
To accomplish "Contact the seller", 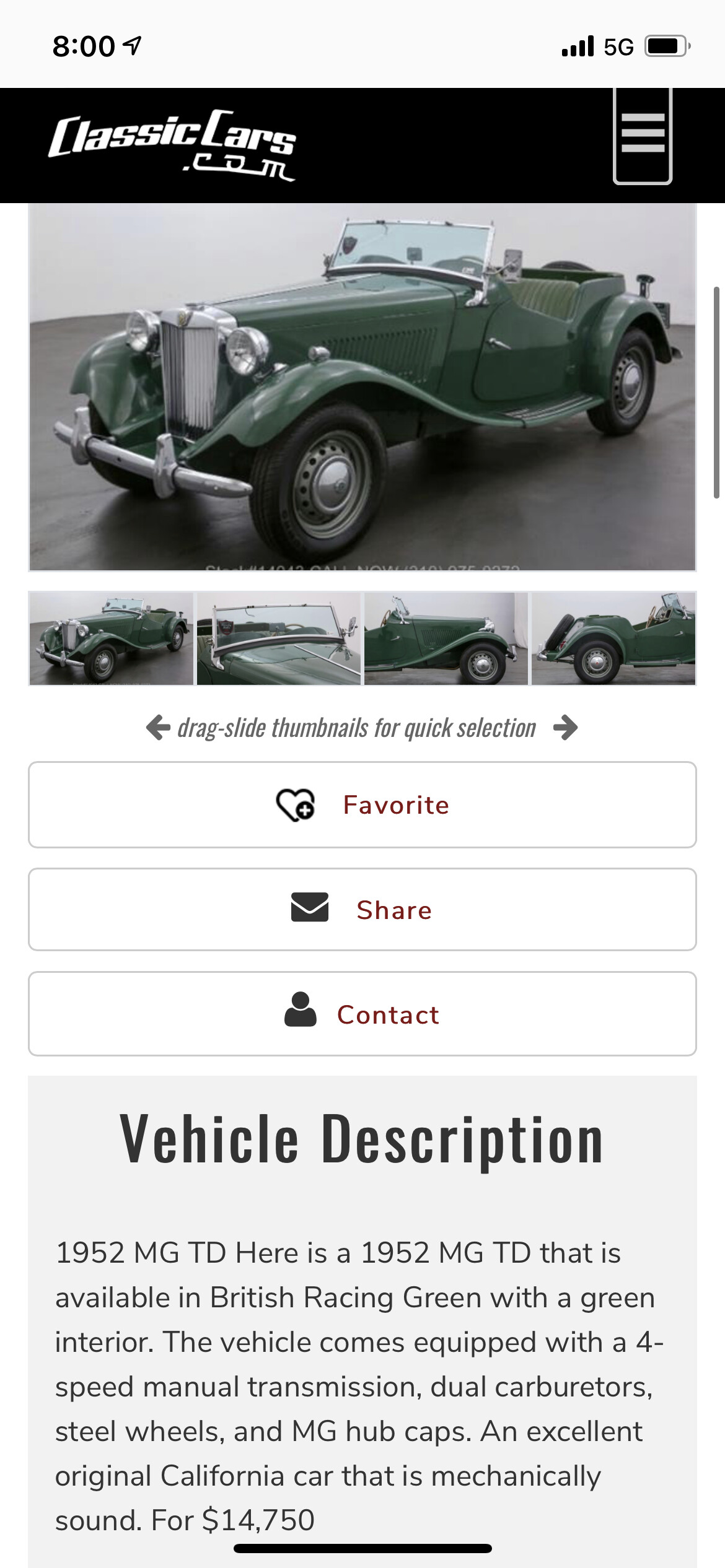I will click(362, 1014).
